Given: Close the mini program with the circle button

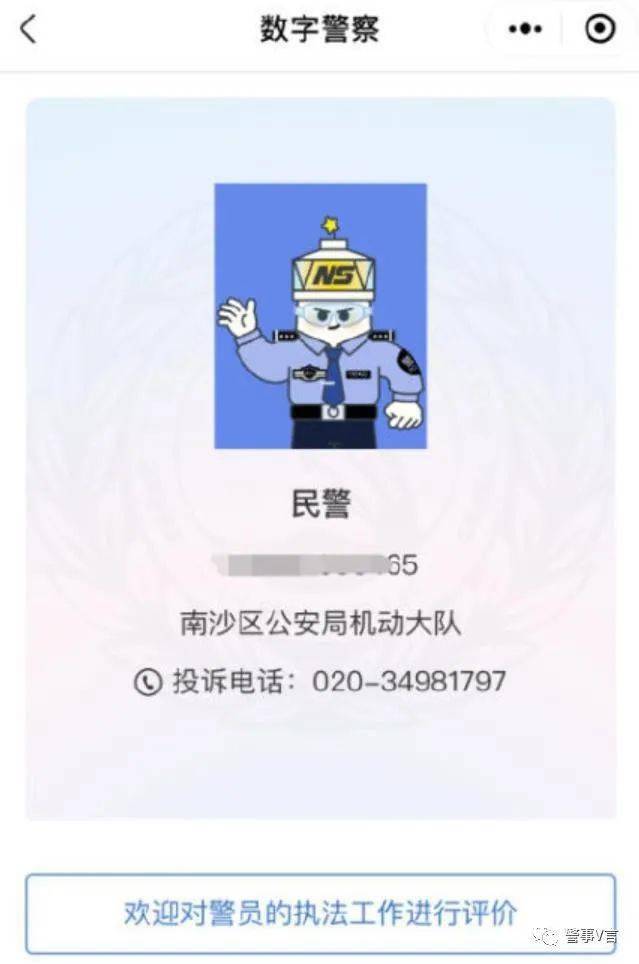Looking at the screenshot, I should coord(600,30).
